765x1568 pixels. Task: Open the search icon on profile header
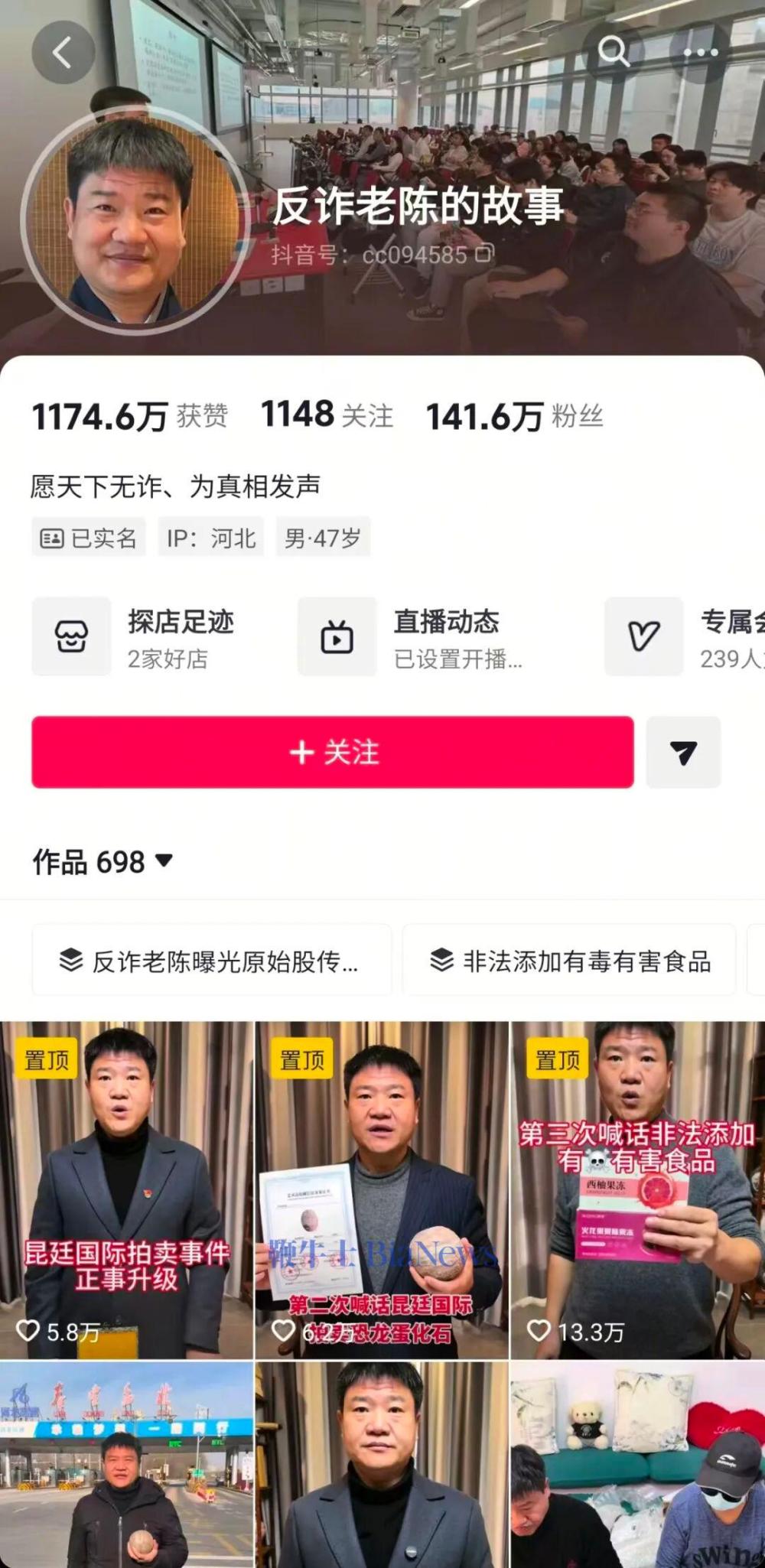[613, 52]
